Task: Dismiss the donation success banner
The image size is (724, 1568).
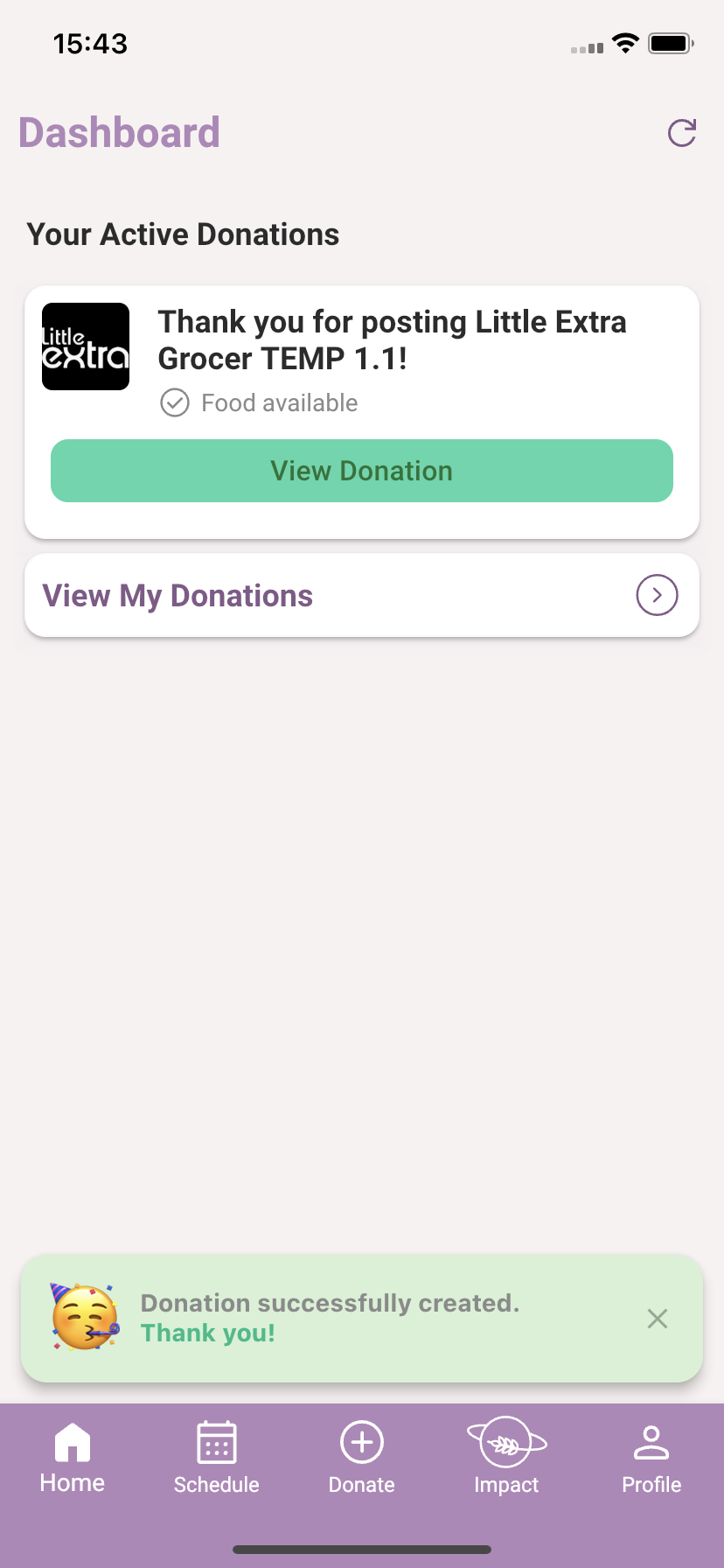Action: pyautogui.click(x=658, y=1319)
